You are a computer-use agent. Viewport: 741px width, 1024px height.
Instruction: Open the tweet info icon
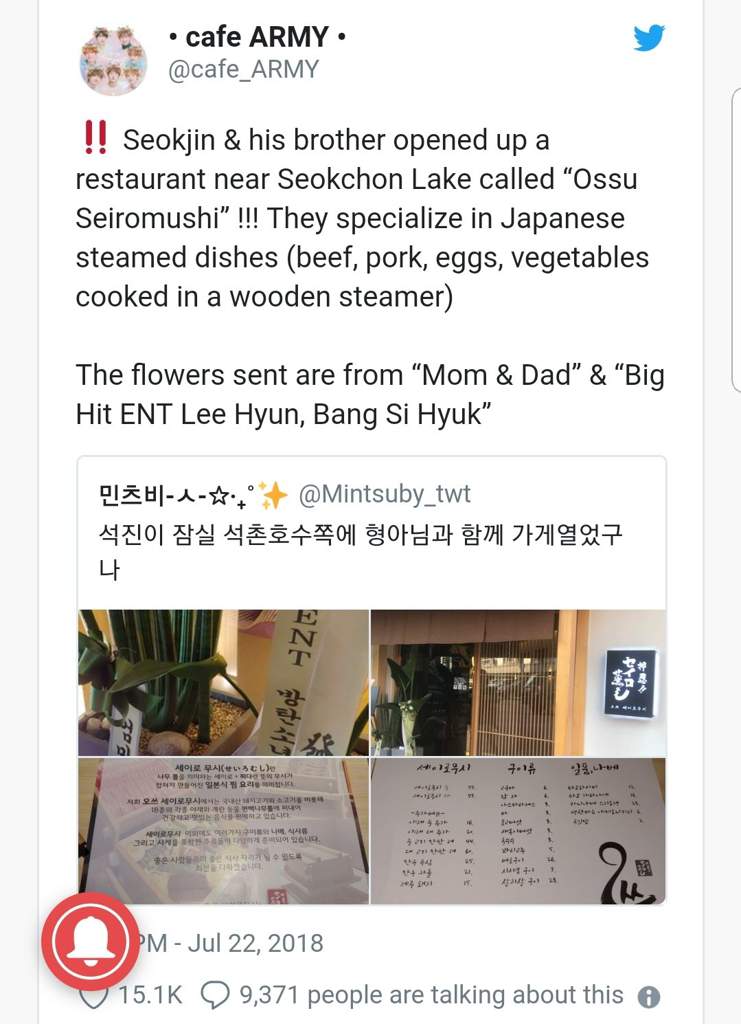point(649,996)
